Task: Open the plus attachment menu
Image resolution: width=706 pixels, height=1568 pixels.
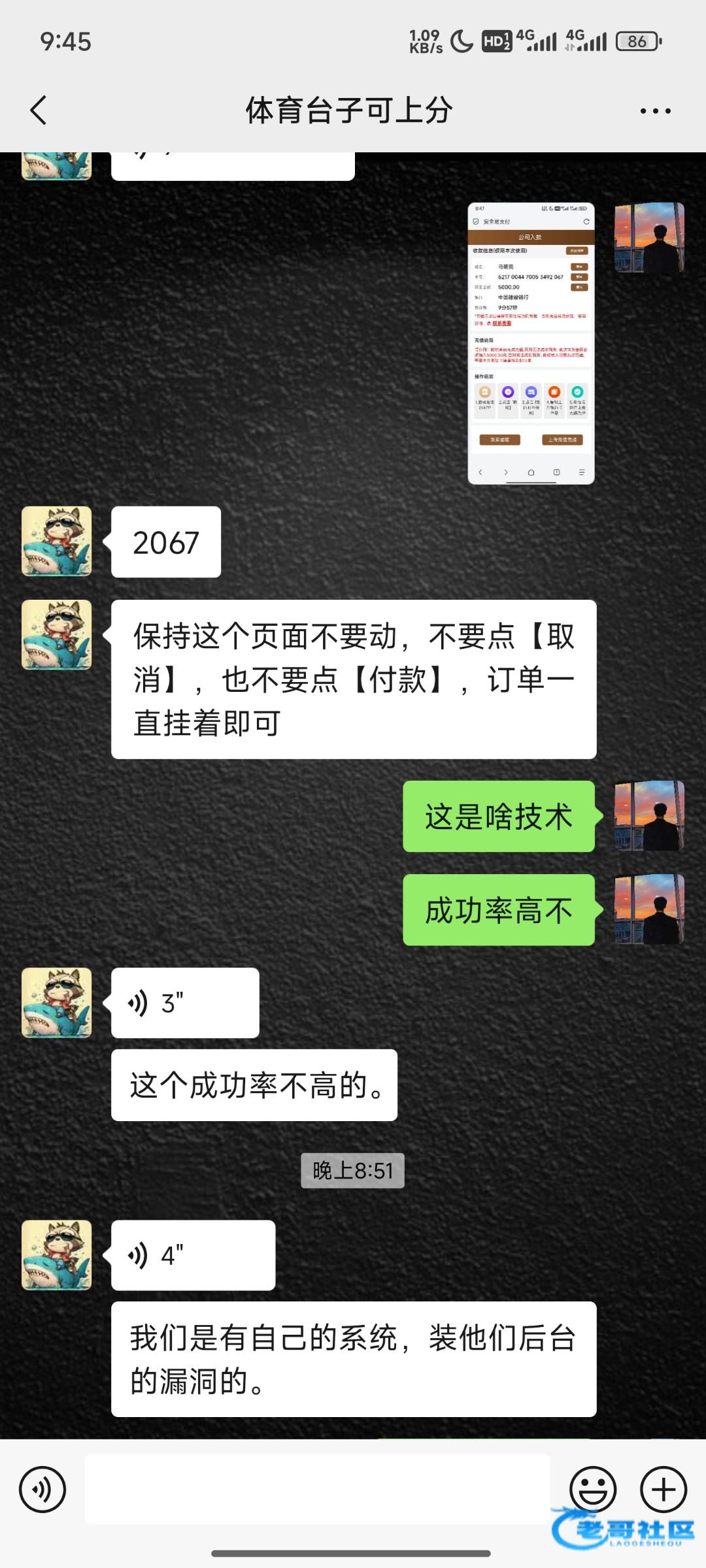Action: pyautogui.click(x=664, y=1490)
